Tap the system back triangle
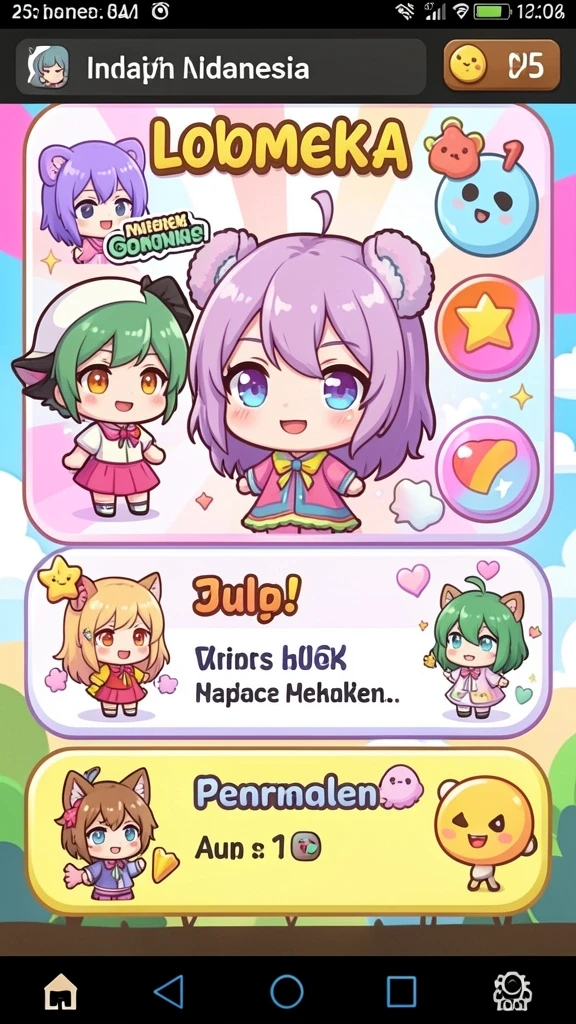The image size is (576, 1024). [x=169, y=992]
